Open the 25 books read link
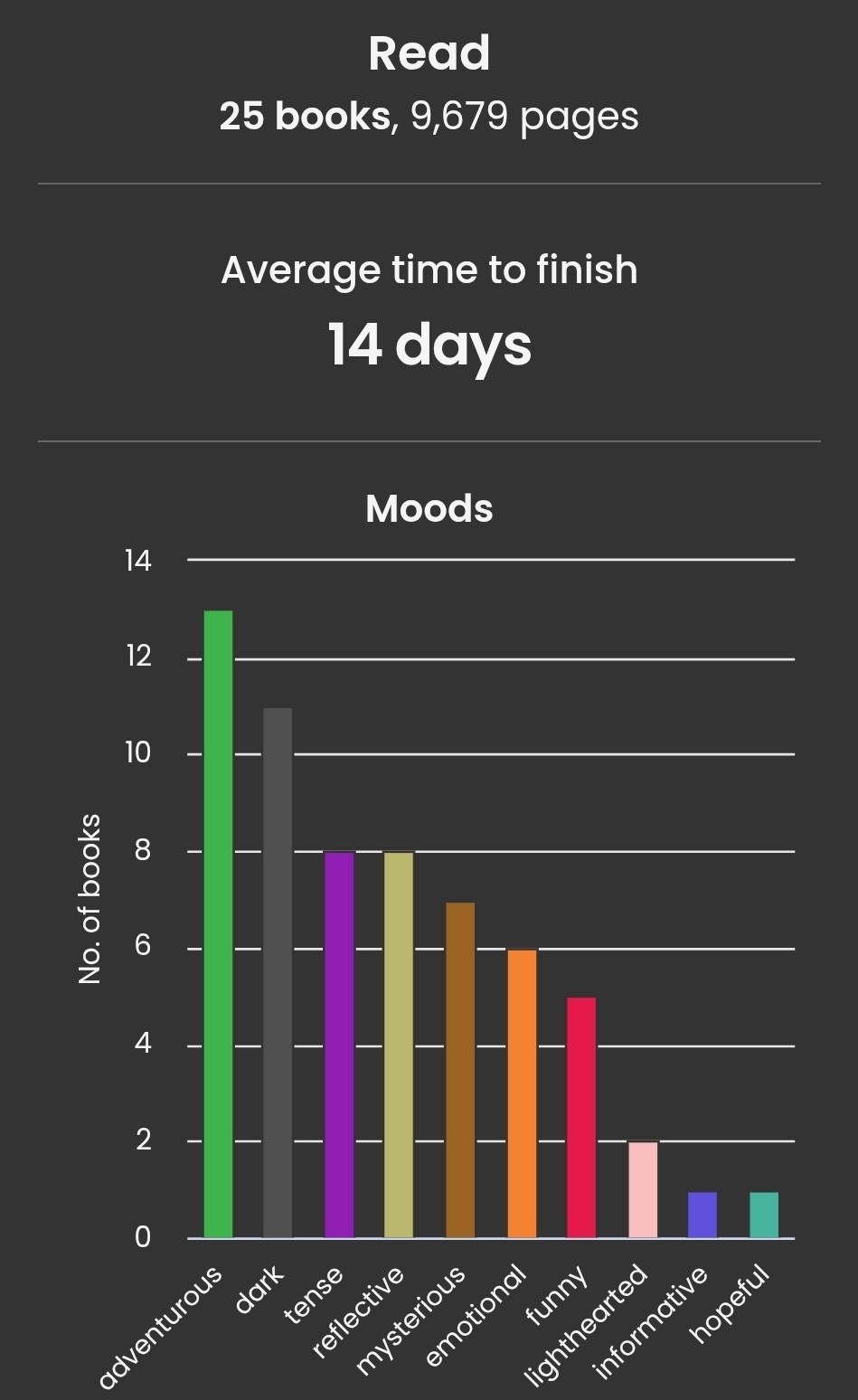 pos(305,116)
